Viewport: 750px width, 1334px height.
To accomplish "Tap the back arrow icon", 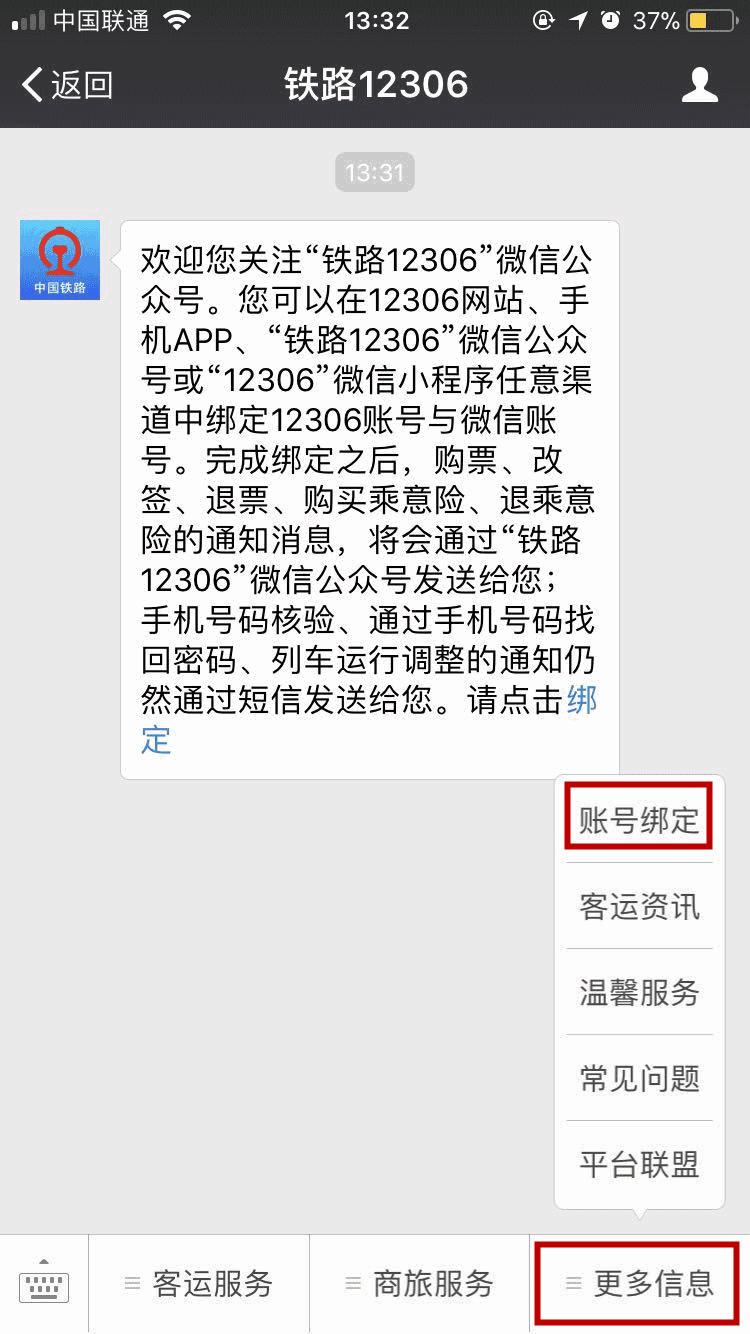I will click(30, 85).
